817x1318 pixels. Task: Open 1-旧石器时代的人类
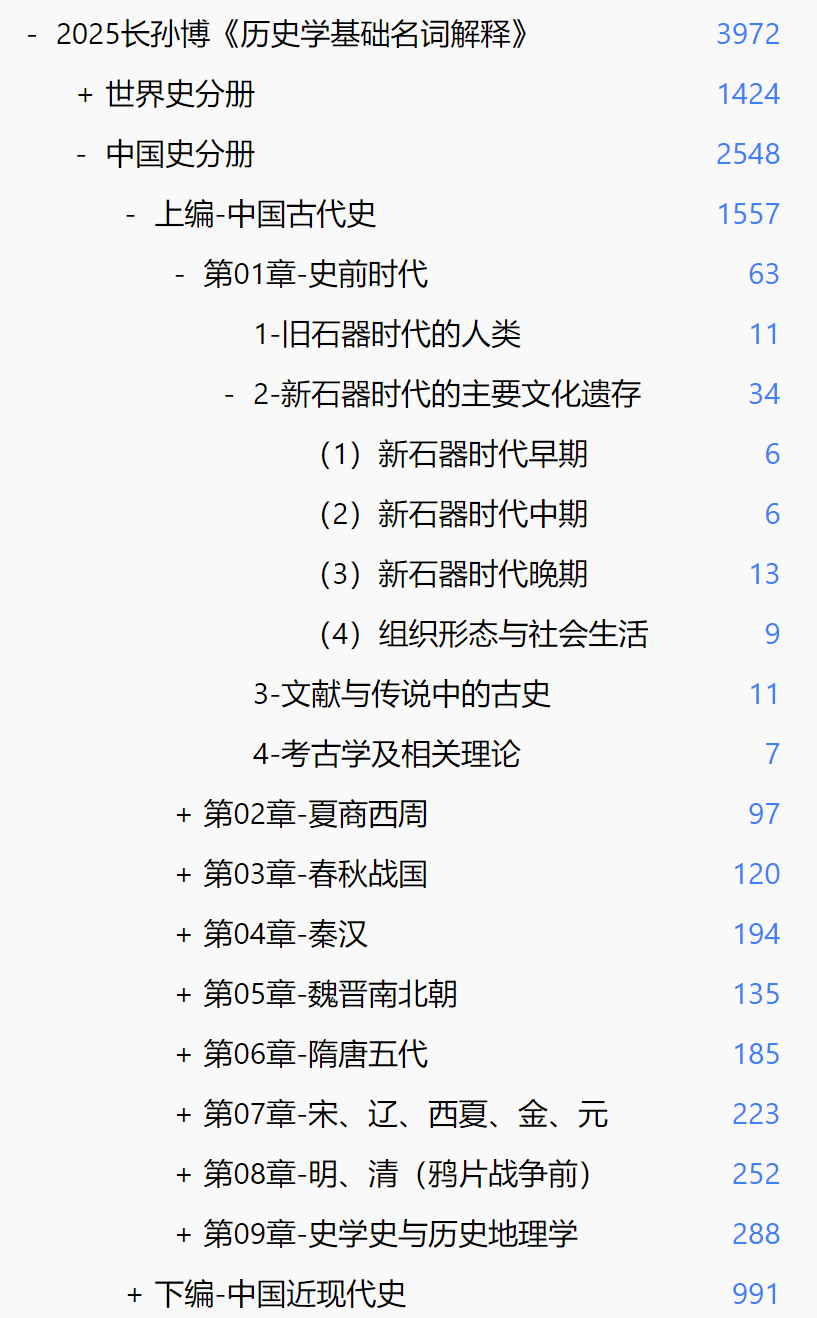click(387, 334)
